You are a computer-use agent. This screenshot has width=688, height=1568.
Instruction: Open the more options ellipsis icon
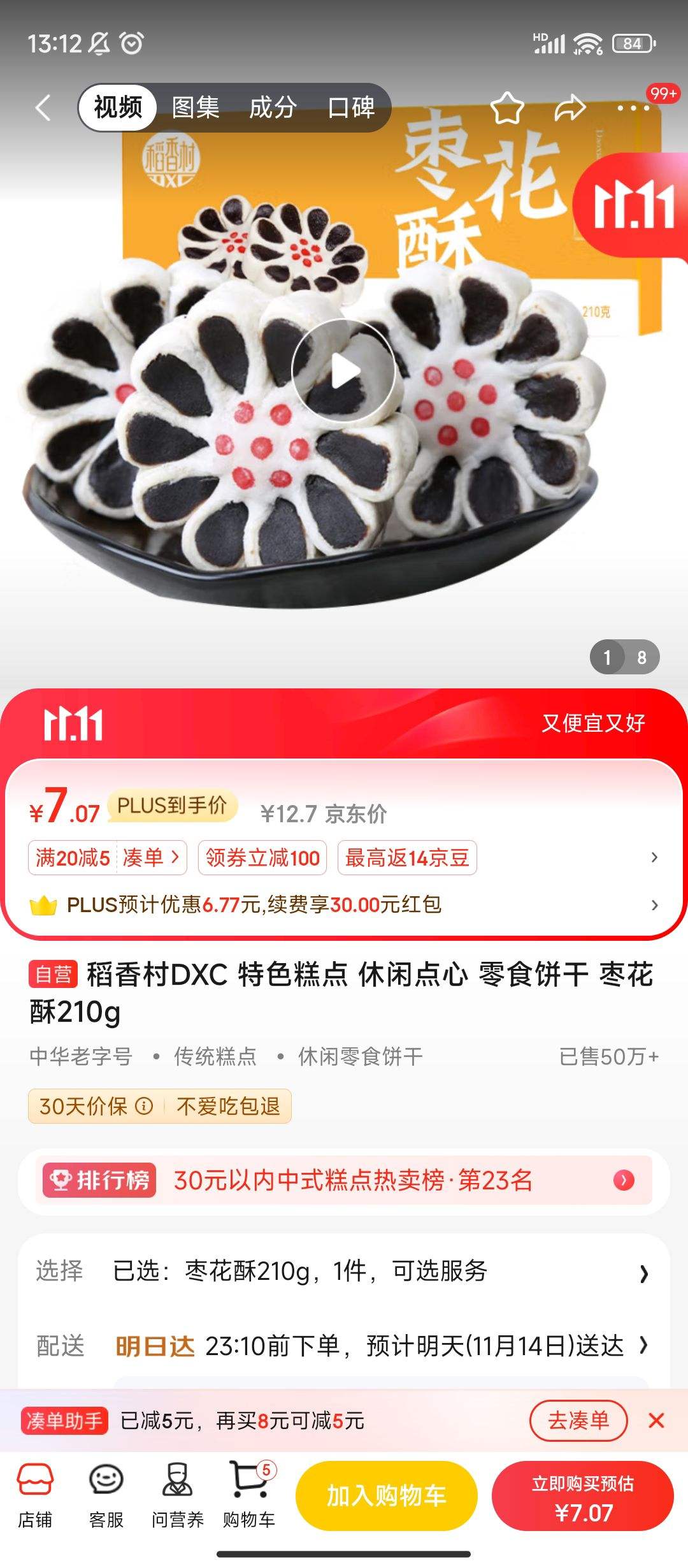pyautogui.click(x=629, y=108)
